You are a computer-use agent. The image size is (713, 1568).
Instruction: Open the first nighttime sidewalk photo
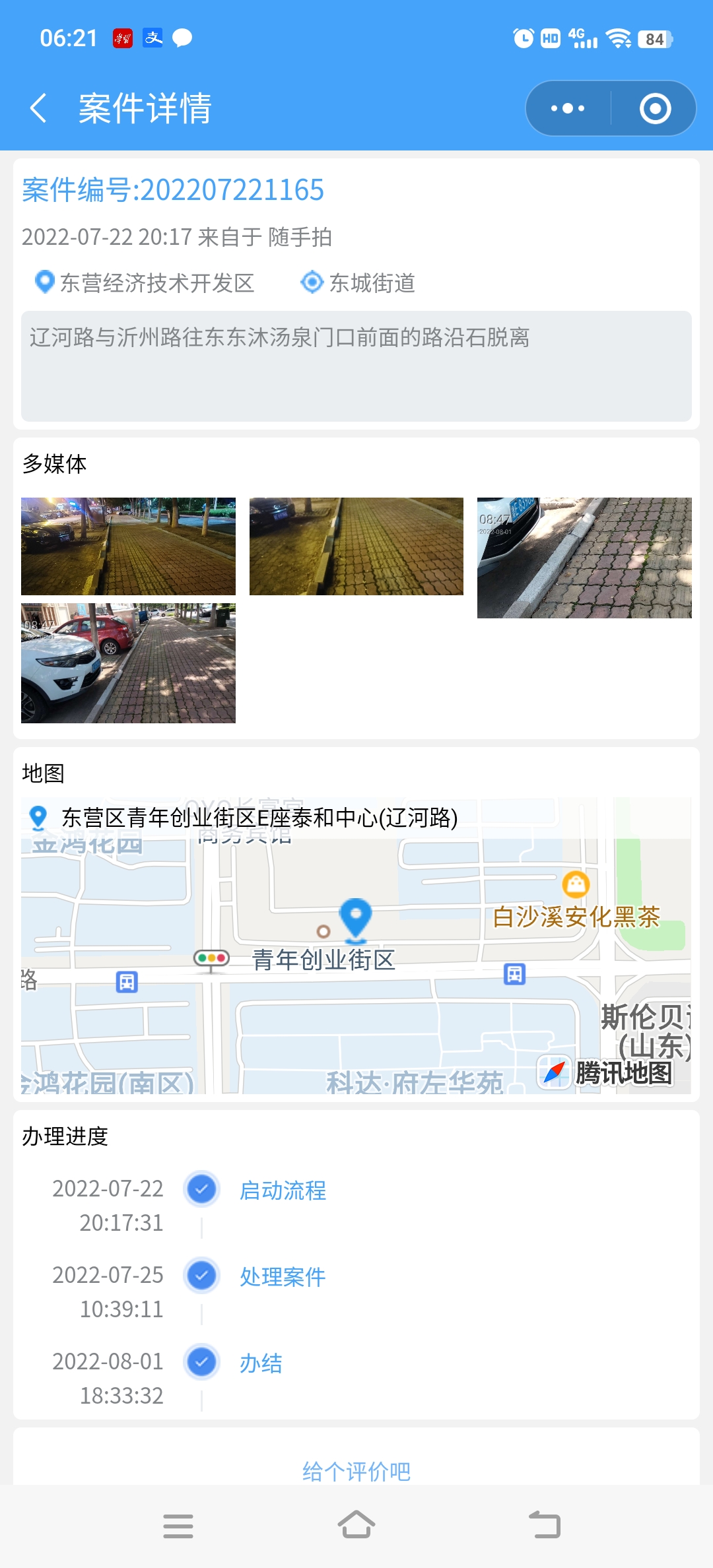pyautogui.click(x=128, y=546)
